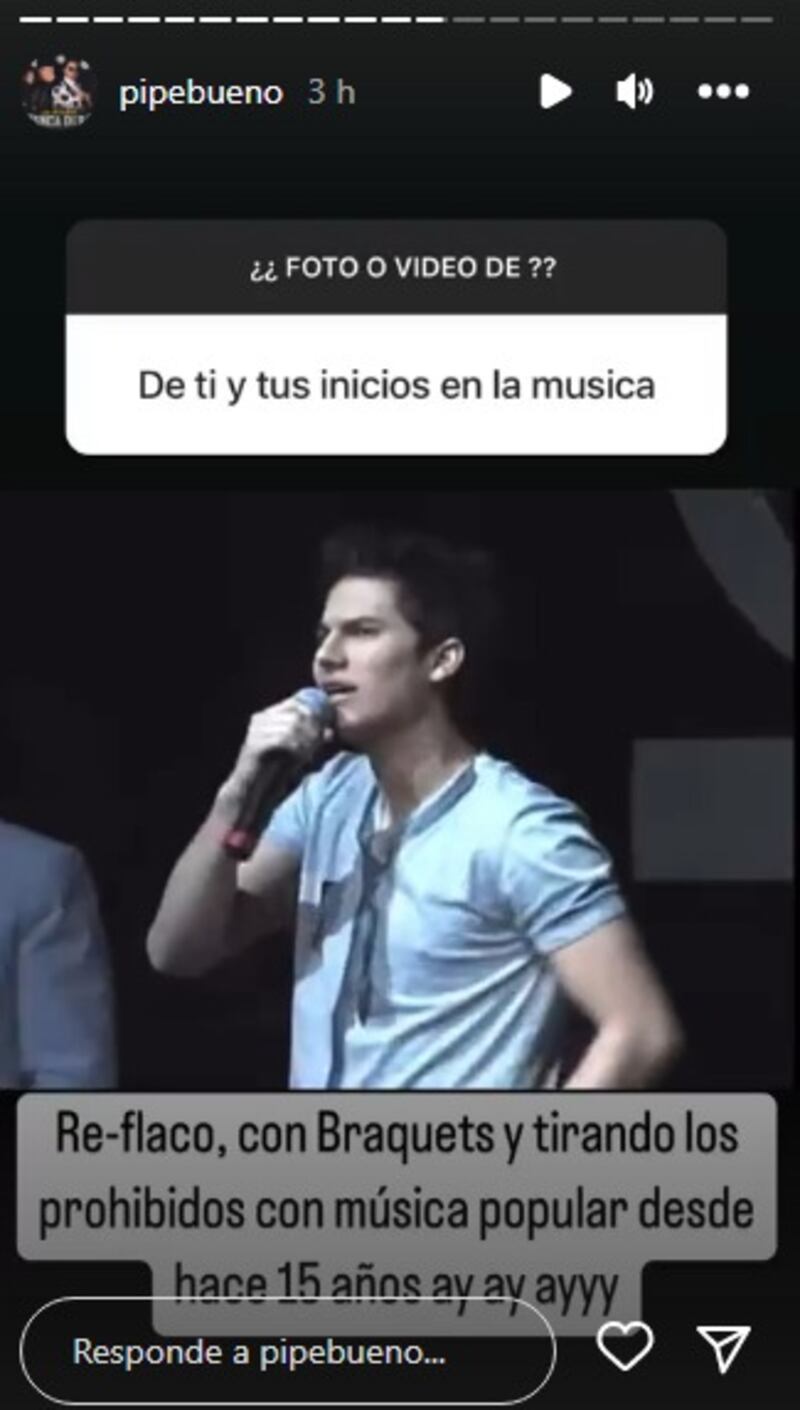
Task: Mute the story sound
Action: coord(634,92)
